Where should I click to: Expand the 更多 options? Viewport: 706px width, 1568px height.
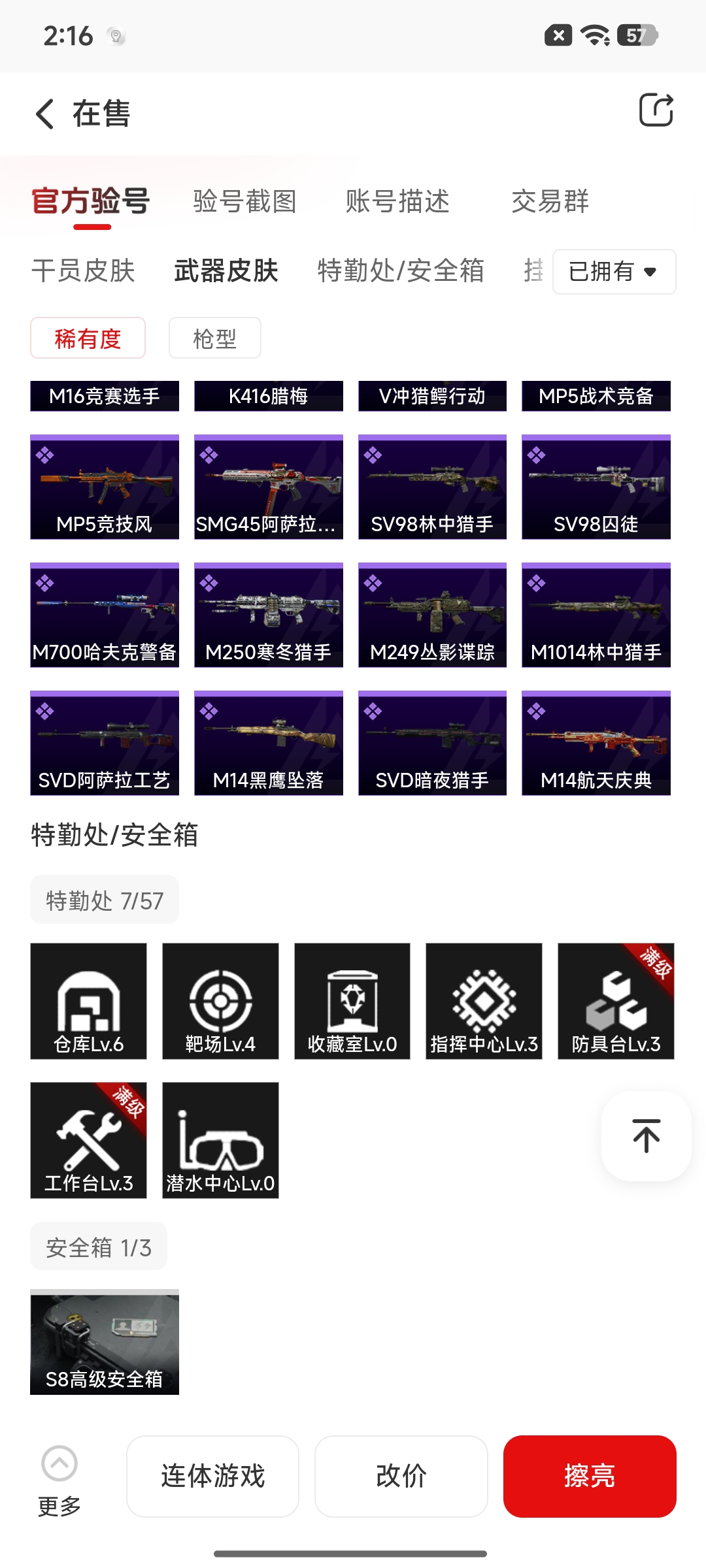(x=59, y=1478)
